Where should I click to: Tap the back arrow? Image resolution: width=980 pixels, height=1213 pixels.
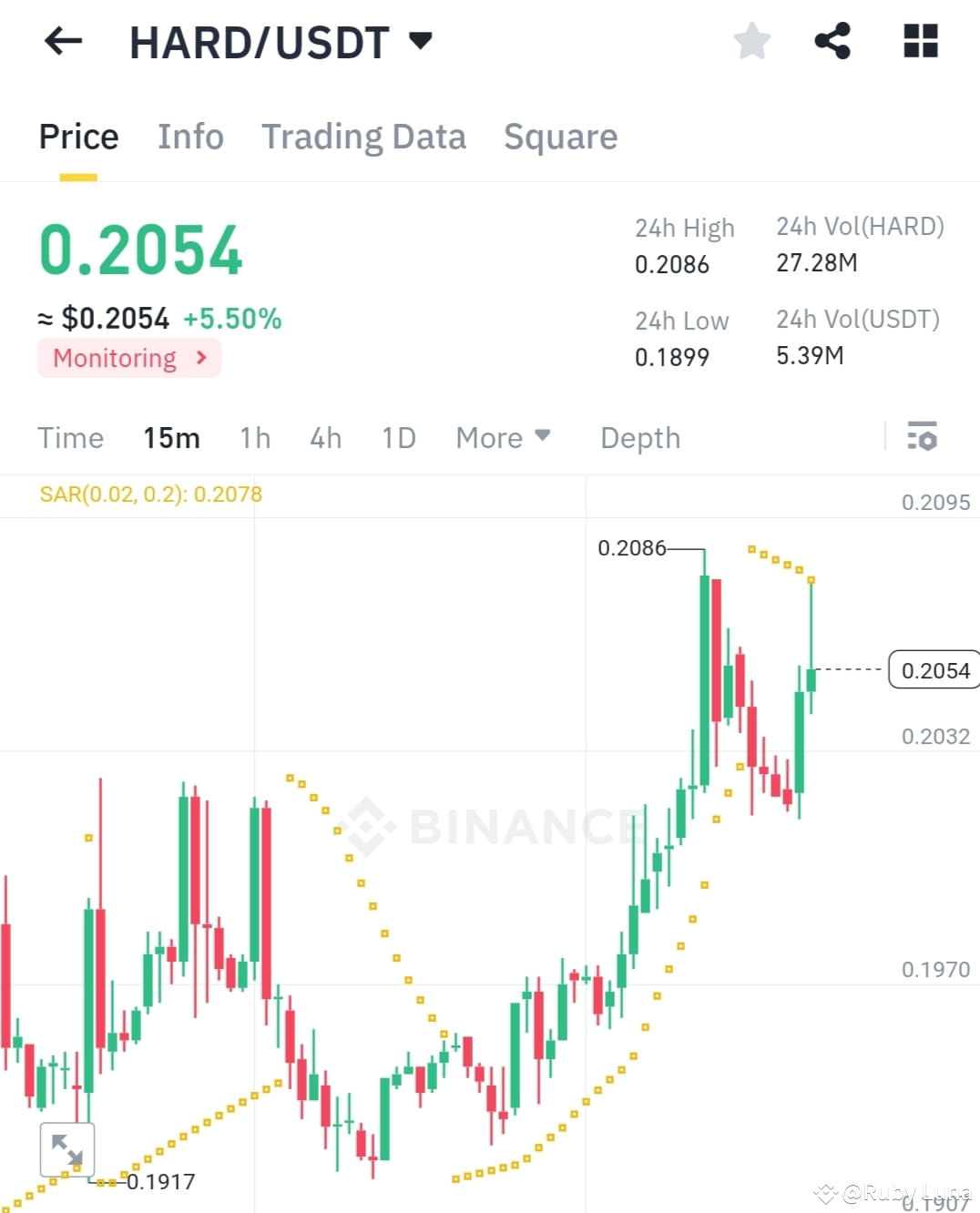click(x=62, y=41)
